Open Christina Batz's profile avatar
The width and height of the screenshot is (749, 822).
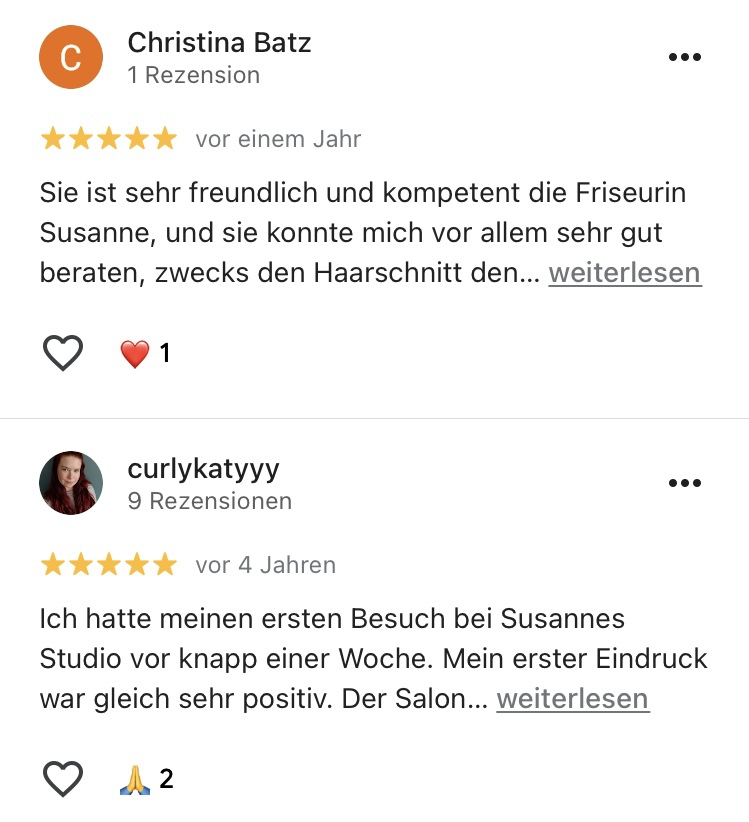click(71, 57)
